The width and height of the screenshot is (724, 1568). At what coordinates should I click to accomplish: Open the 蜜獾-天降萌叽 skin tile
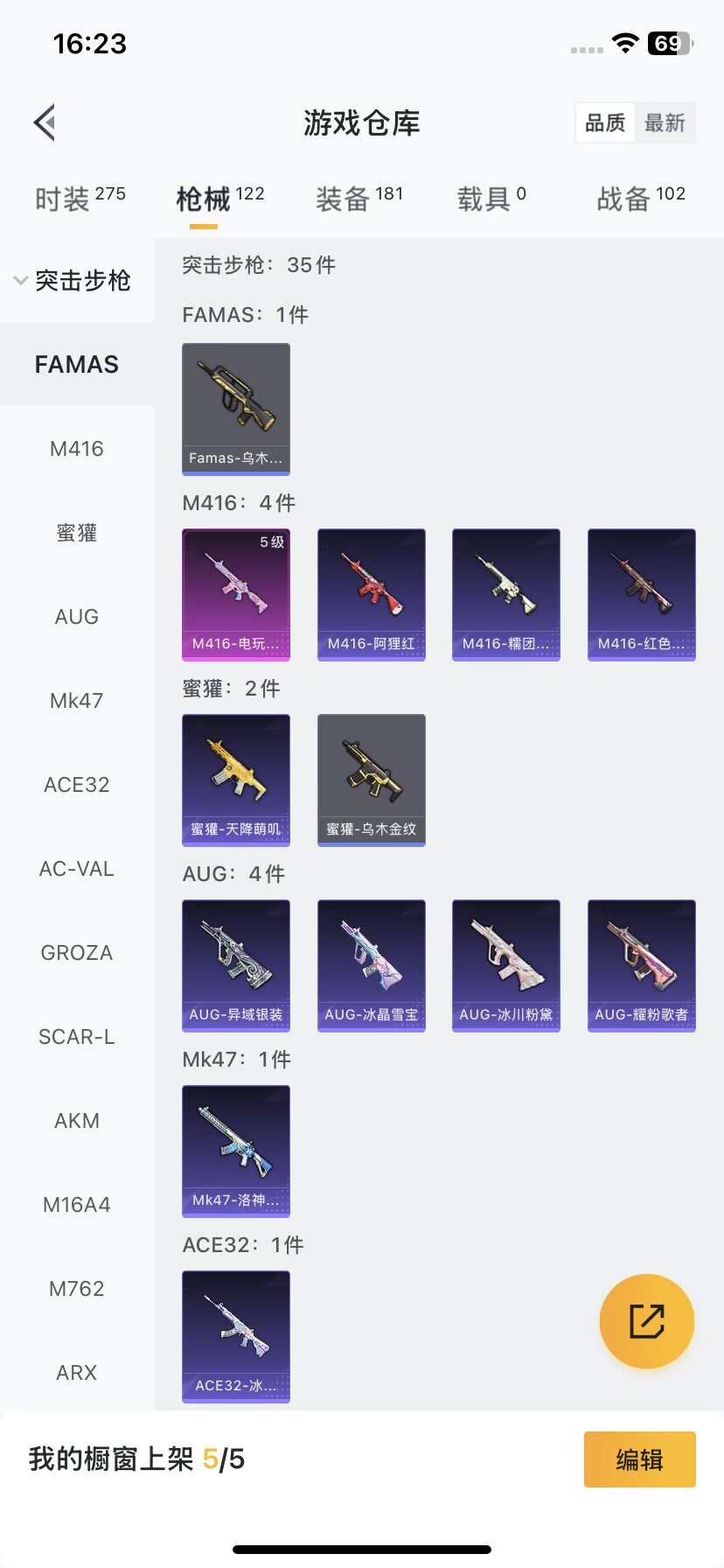point(235,780)
